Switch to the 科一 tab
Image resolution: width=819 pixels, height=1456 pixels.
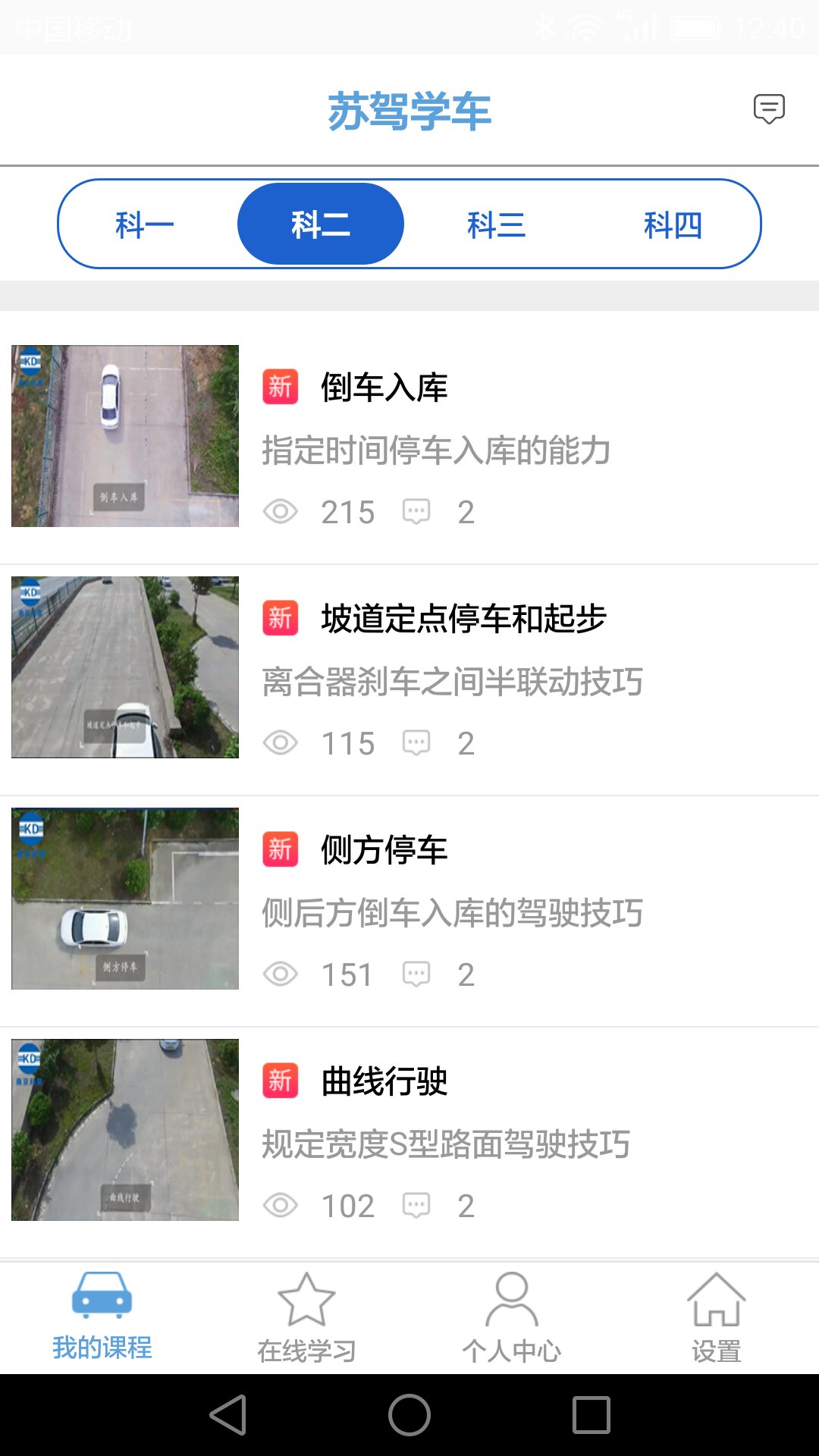[145, 224]
